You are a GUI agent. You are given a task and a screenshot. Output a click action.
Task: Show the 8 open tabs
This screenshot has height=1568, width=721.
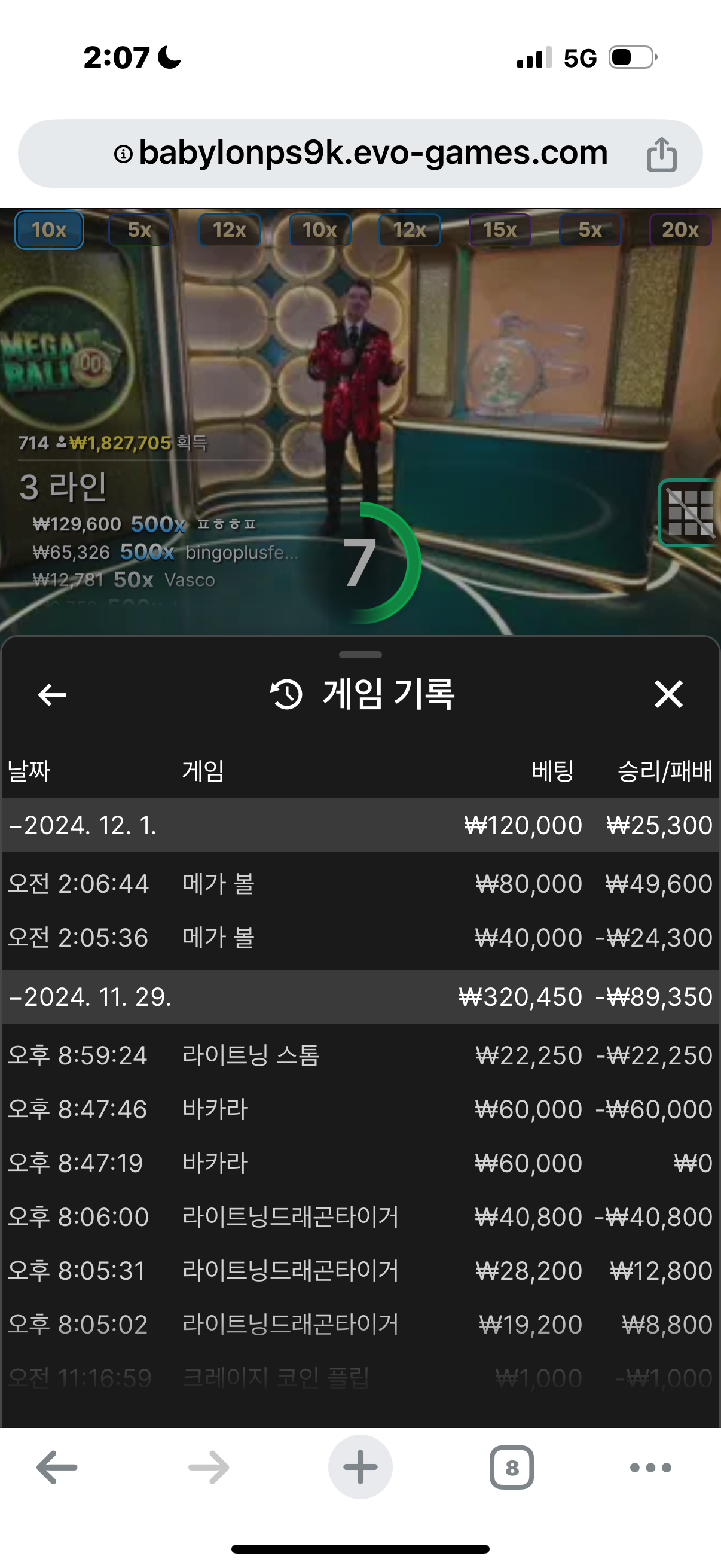[512, 1468]
